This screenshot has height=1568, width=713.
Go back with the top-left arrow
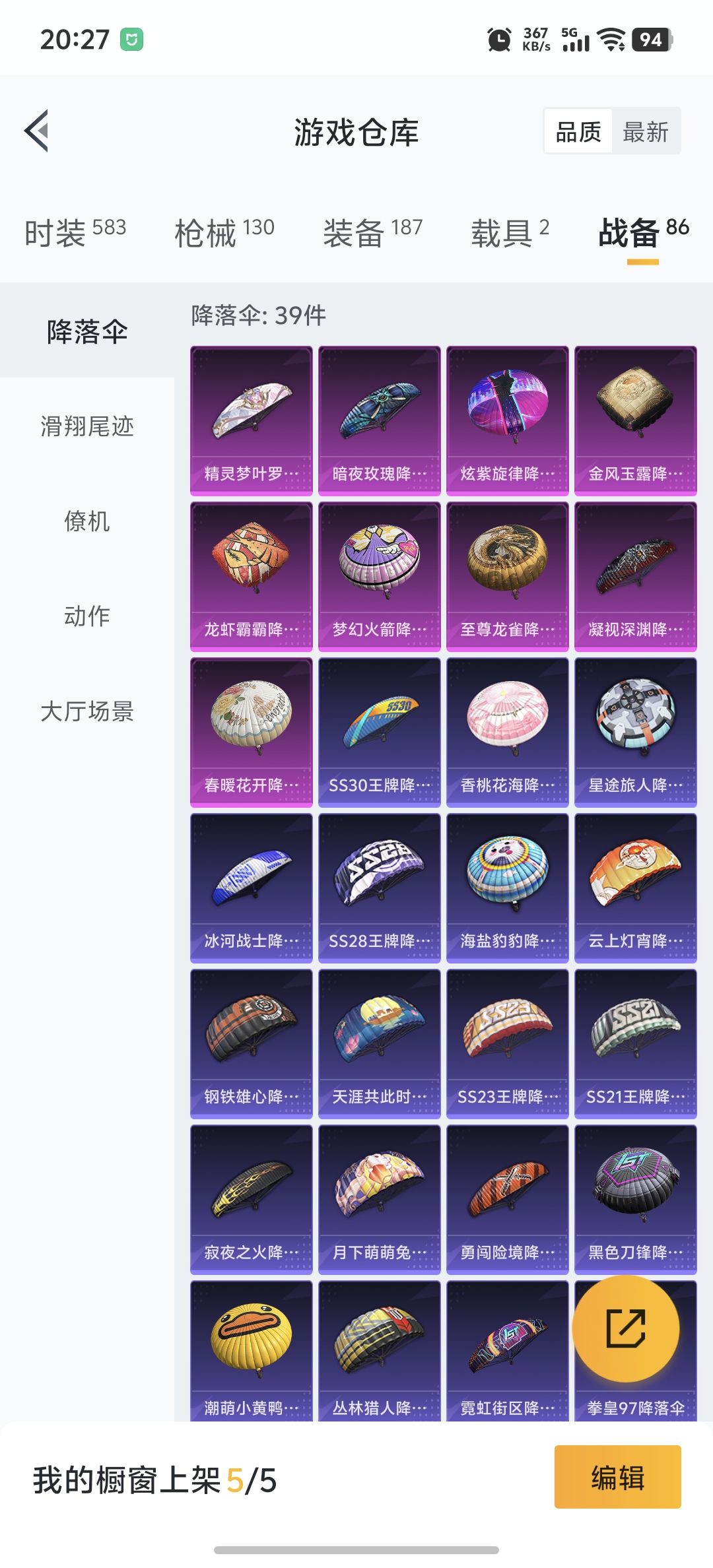point(37,131)
